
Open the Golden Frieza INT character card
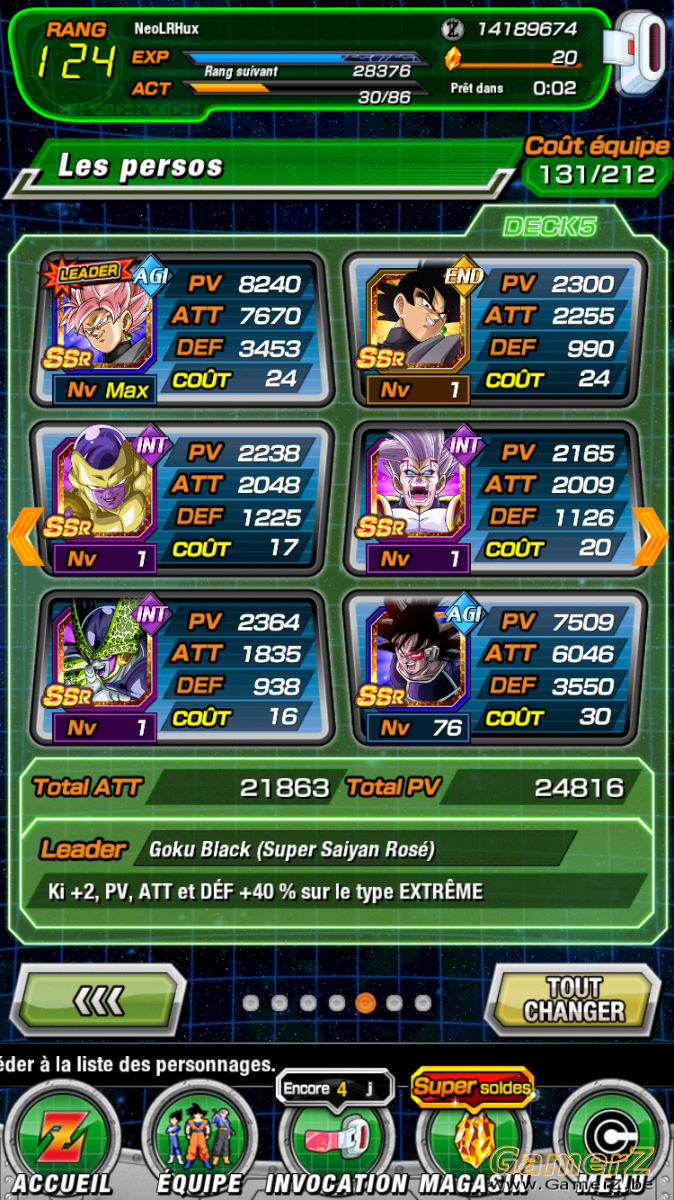(x=180, y=498)
